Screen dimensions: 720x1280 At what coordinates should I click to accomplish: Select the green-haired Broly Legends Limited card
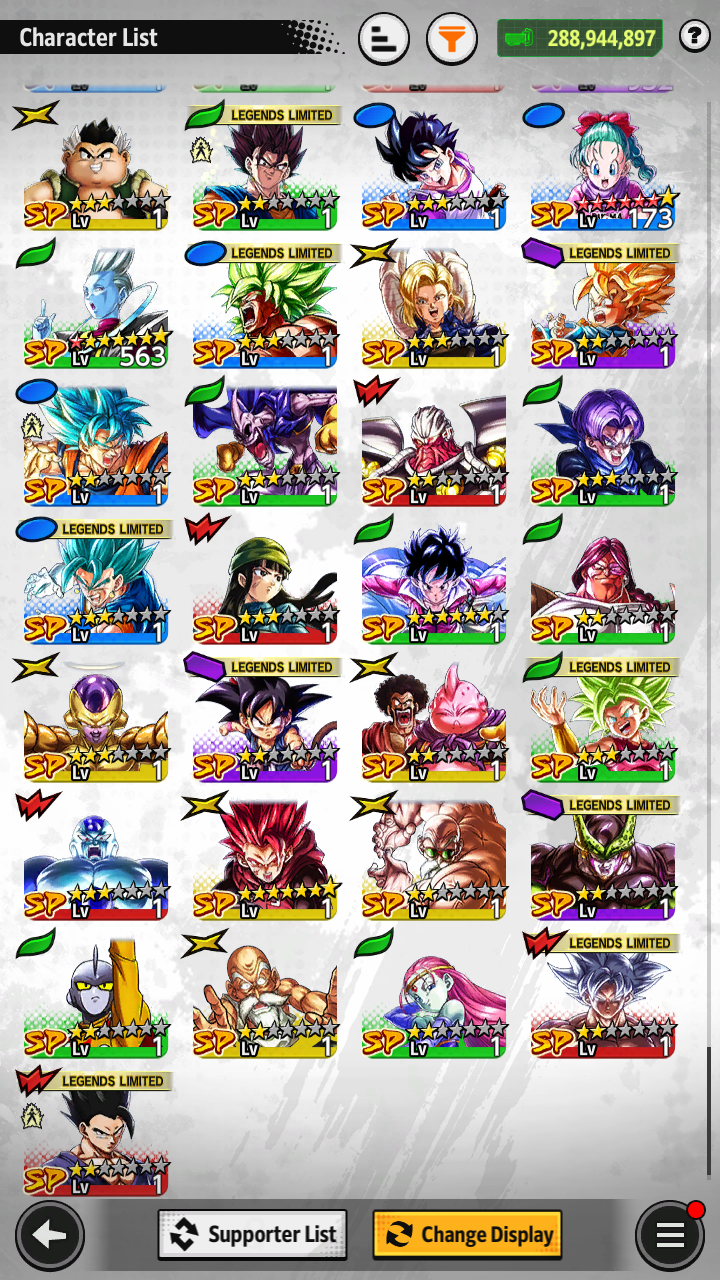point(265,306)
